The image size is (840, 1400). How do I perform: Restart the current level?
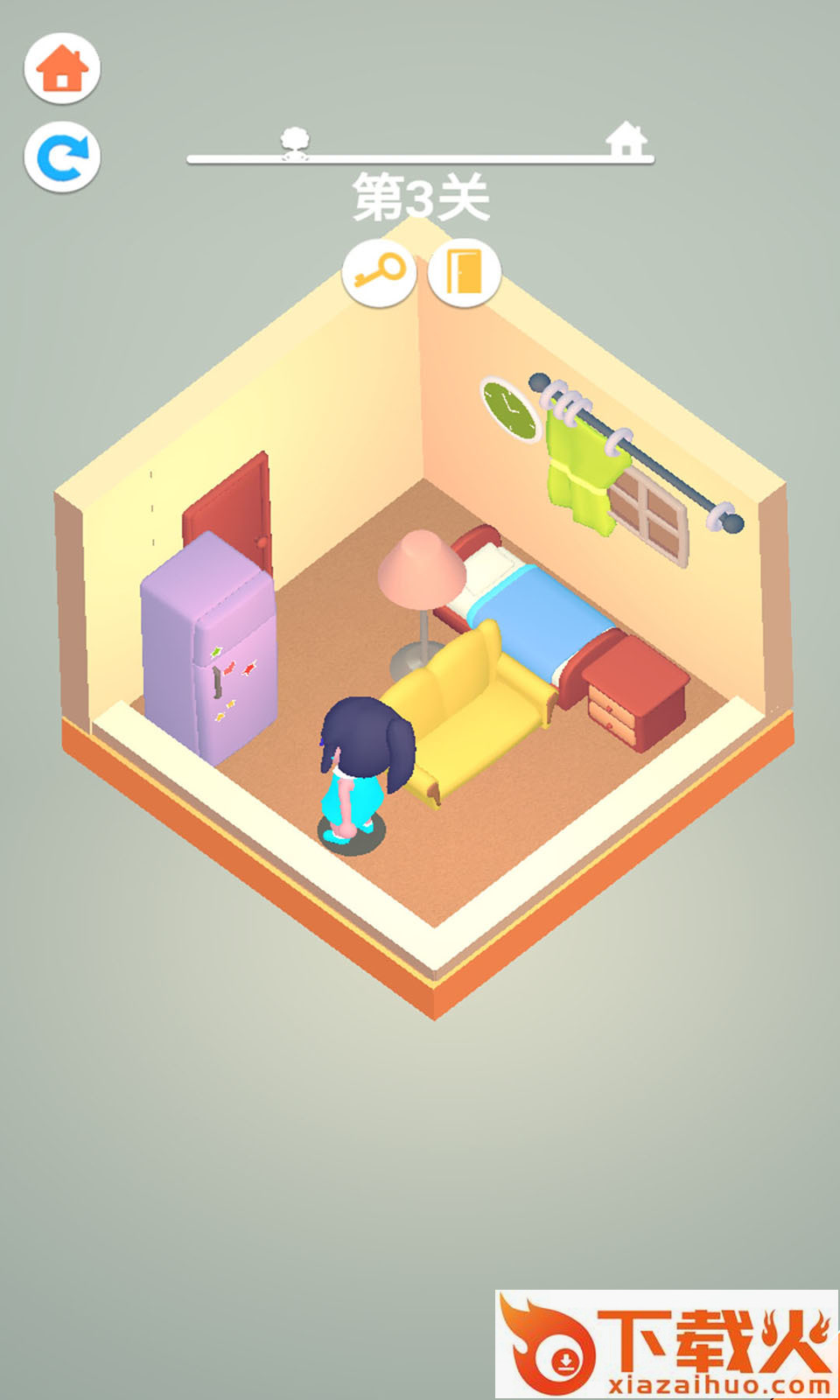click(x=62, y=157)
